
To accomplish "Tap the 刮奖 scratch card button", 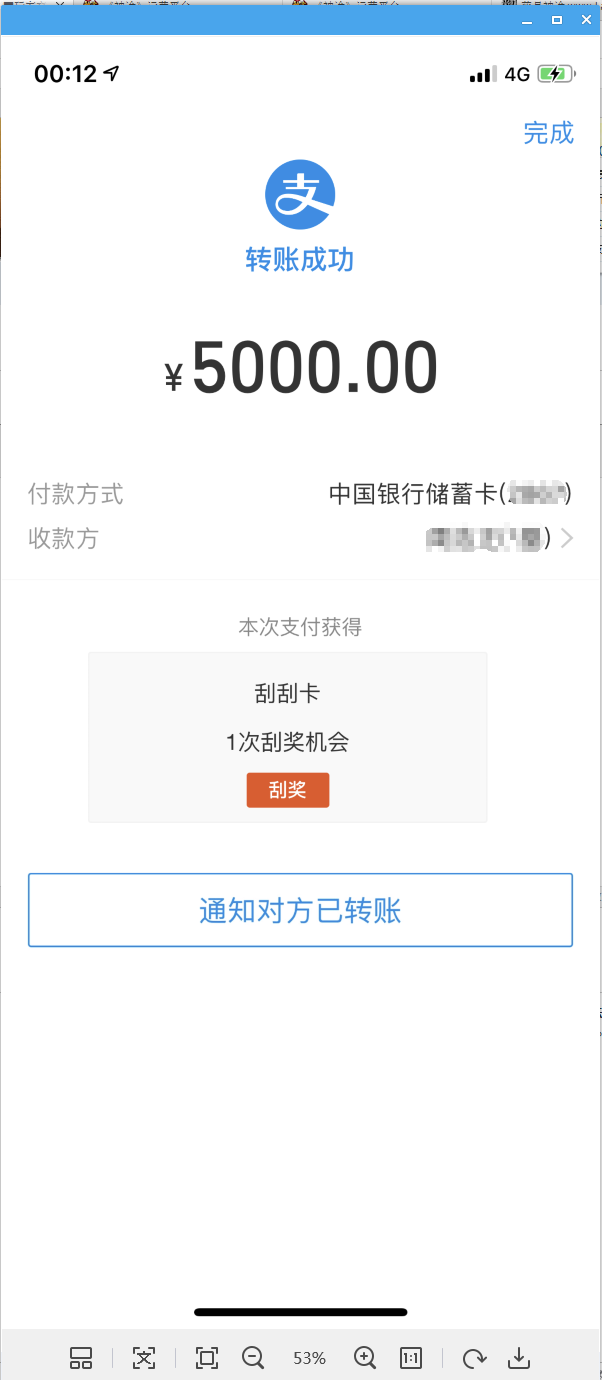I will click(x=288, y=790).
